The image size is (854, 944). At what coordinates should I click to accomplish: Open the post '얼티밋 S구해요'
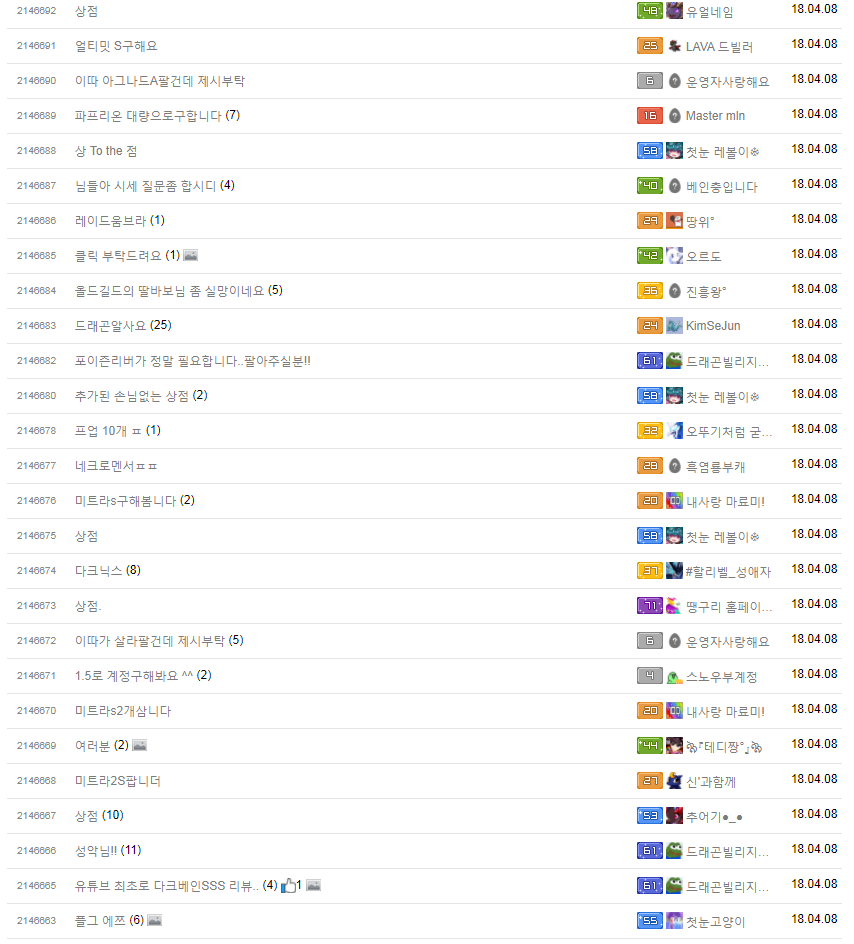coord(116,46)
